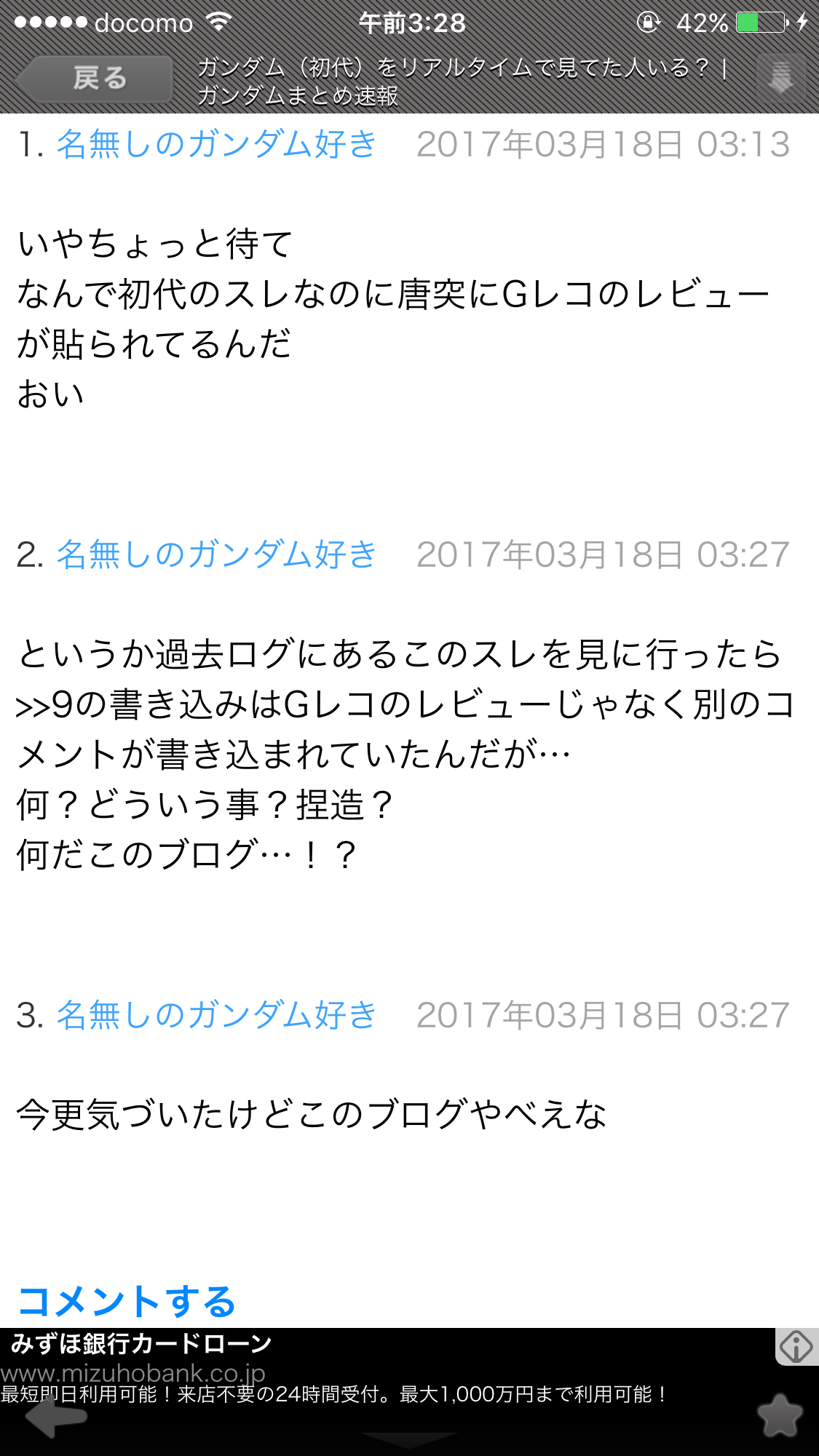Open commenter name link on comment 1
819x1456 pixels.
pyautogui.click(x=216, y=143)
